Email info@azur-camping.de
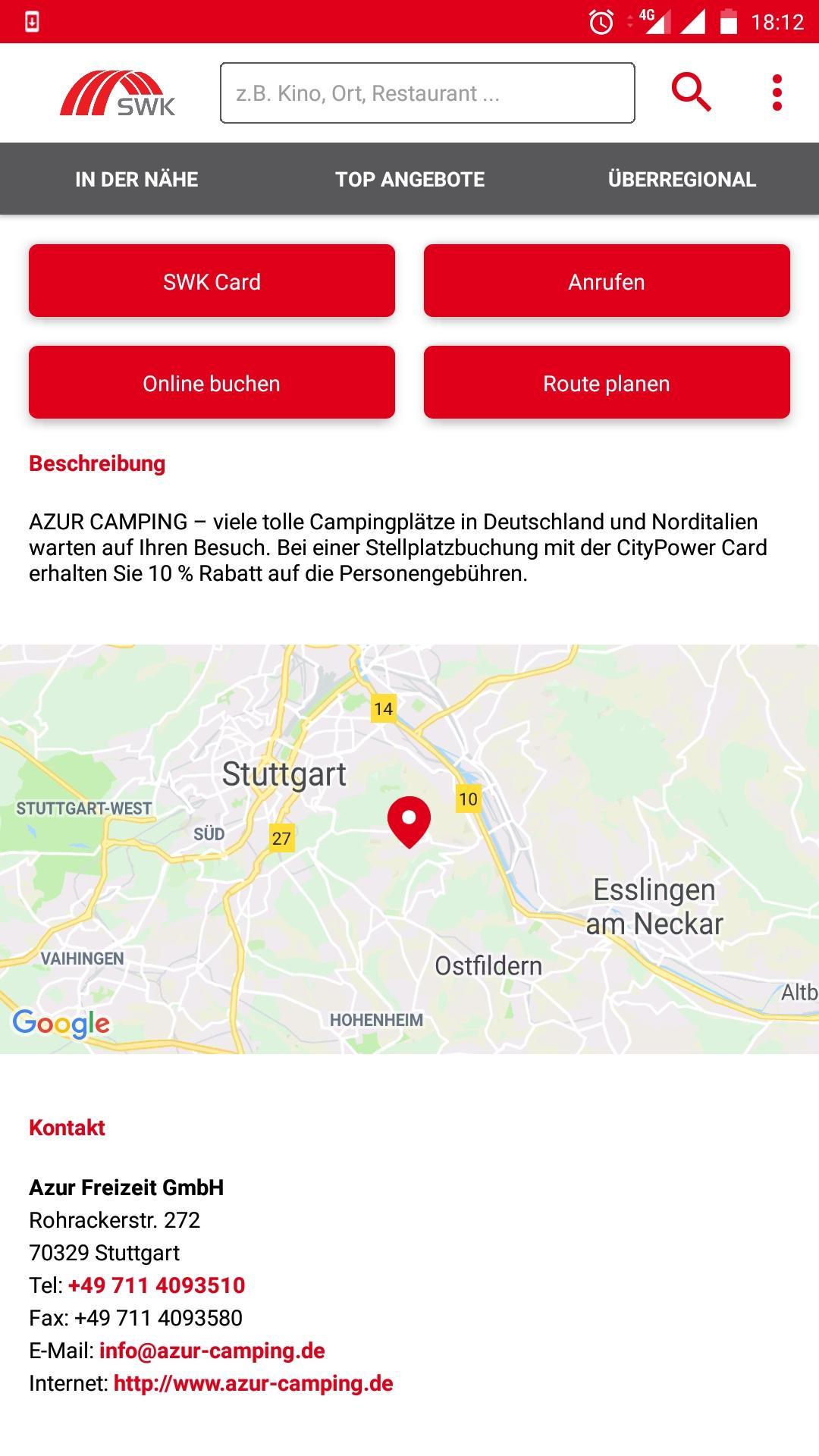819x1456 pixels. tap(212, 1351)
